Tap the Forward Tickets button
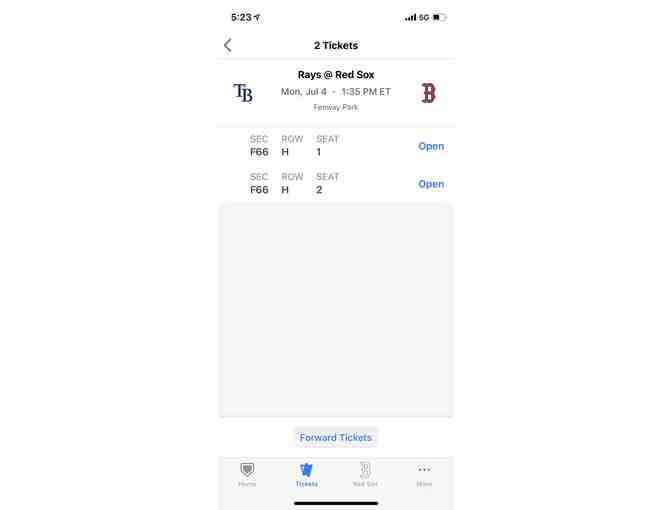The height and width of the screenshot is (510, 672). (x=336, y=438)
